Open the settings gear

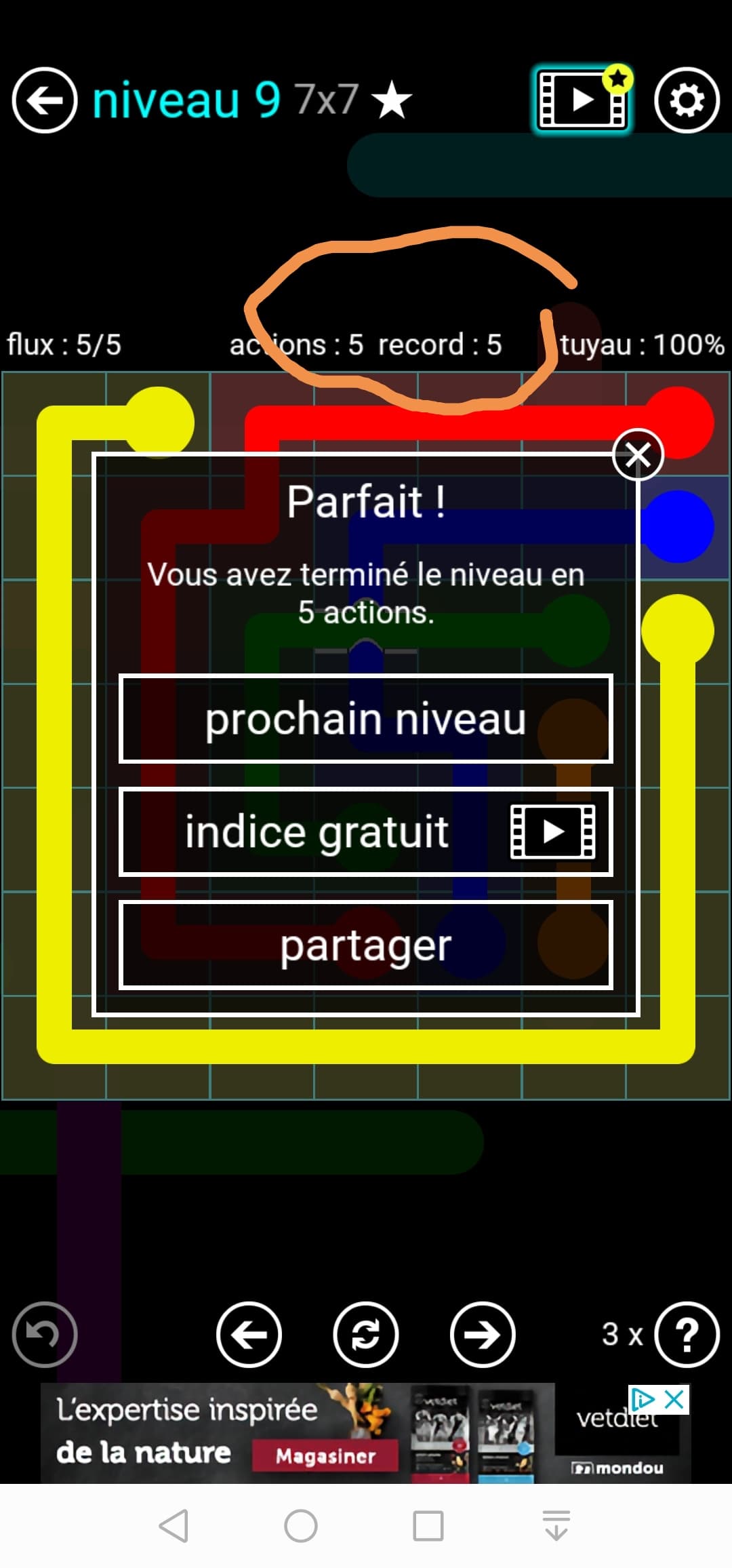click(687, 100)
